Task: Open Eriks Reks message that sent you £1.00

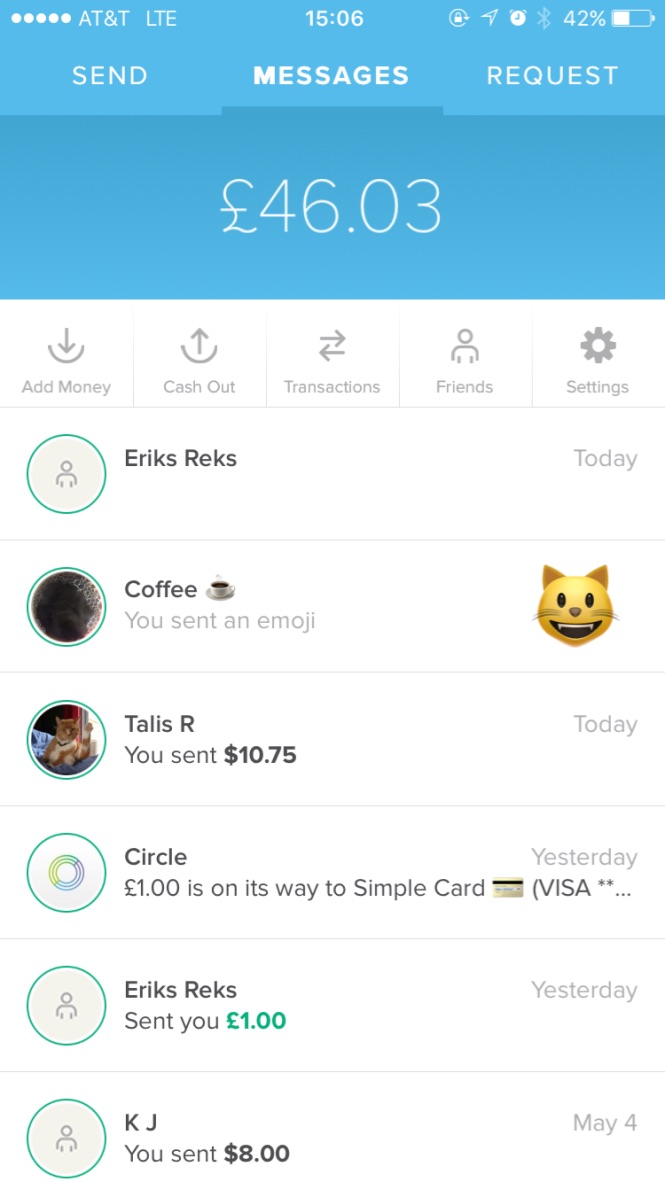Action: (332, 1005)
